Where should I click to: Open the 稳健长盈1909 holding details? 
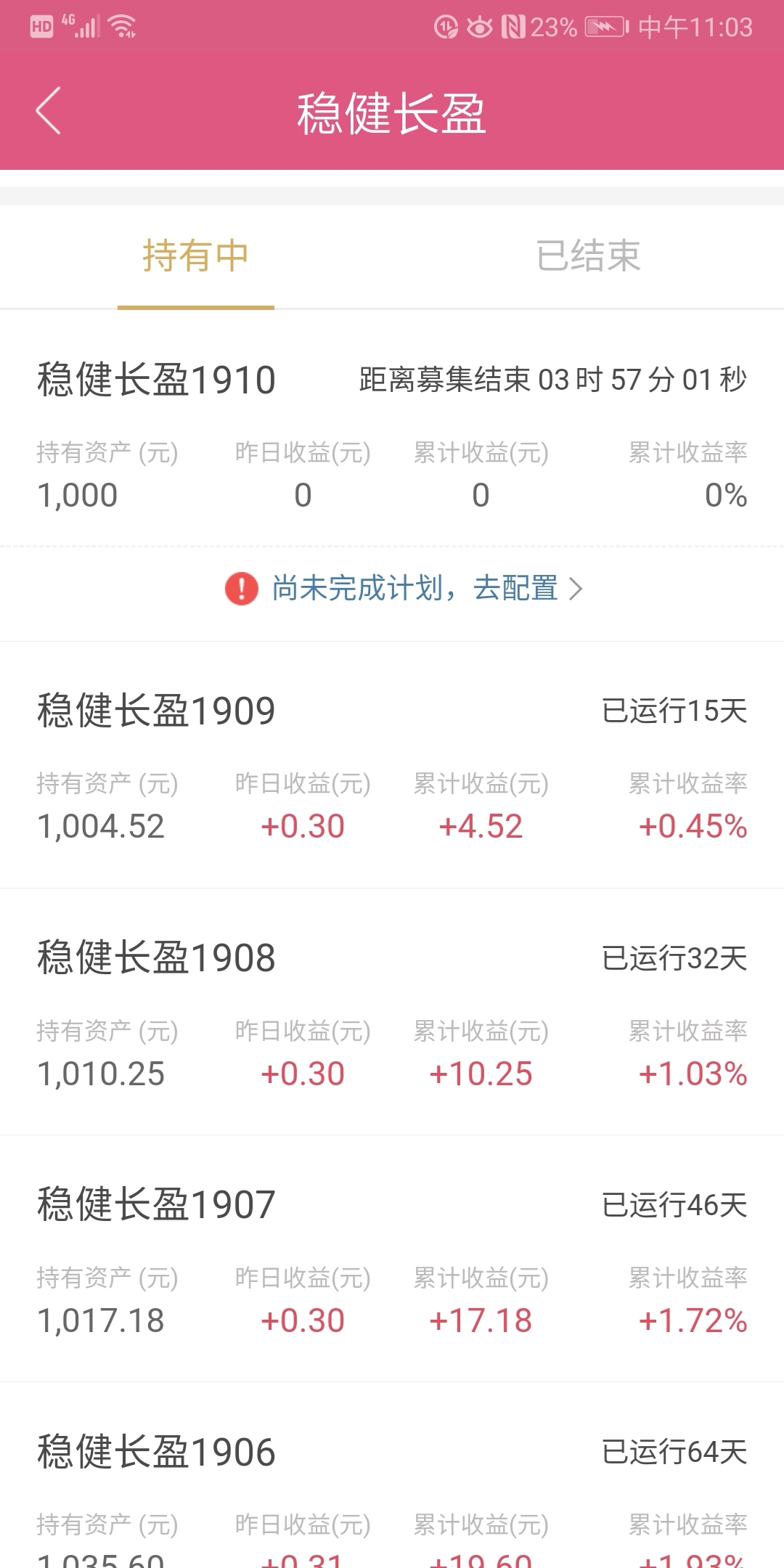tap(392, 765)
